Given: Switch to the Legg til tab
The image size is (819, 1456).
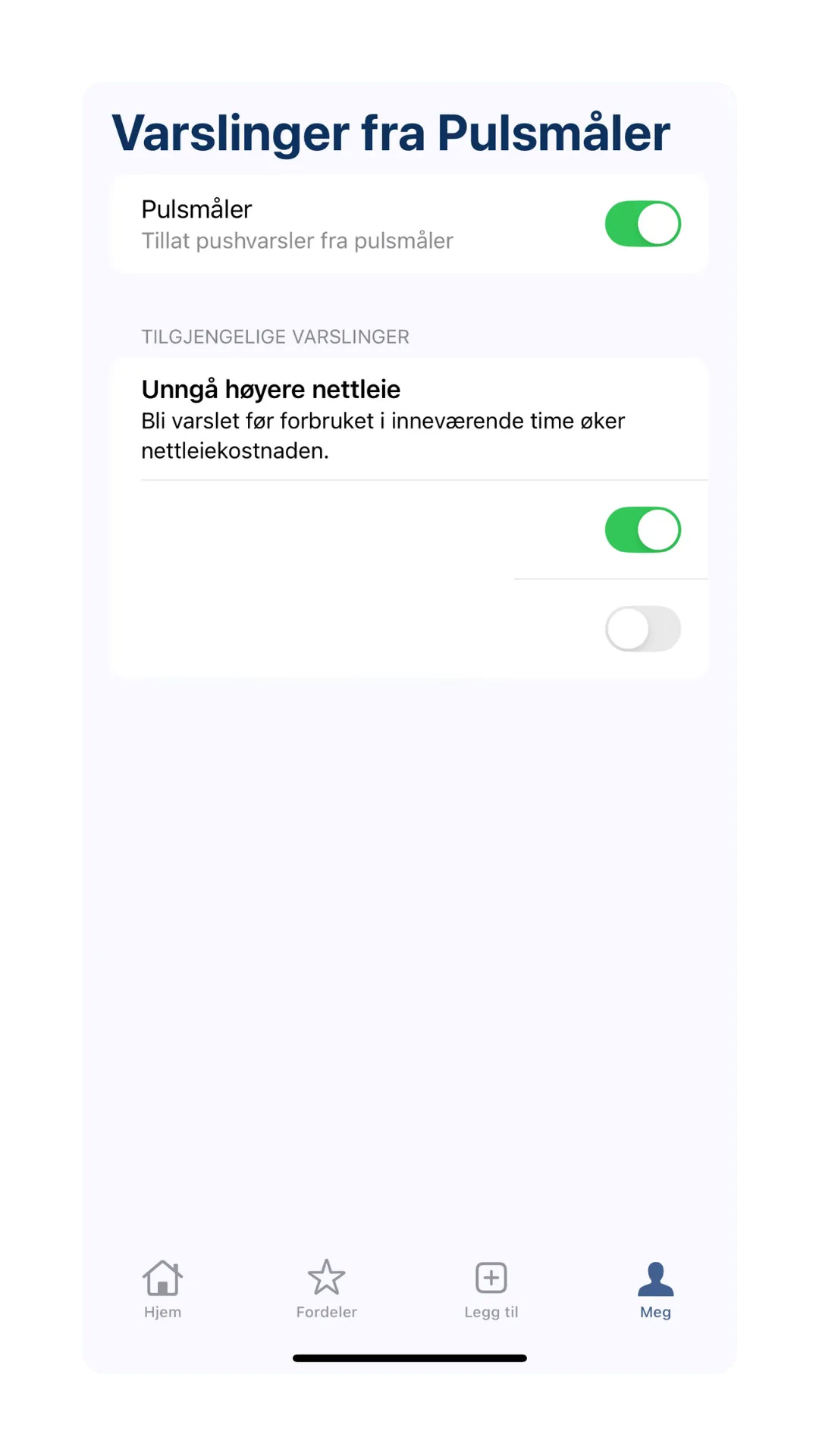Looking at the screenshot, I should point(491,1289).
